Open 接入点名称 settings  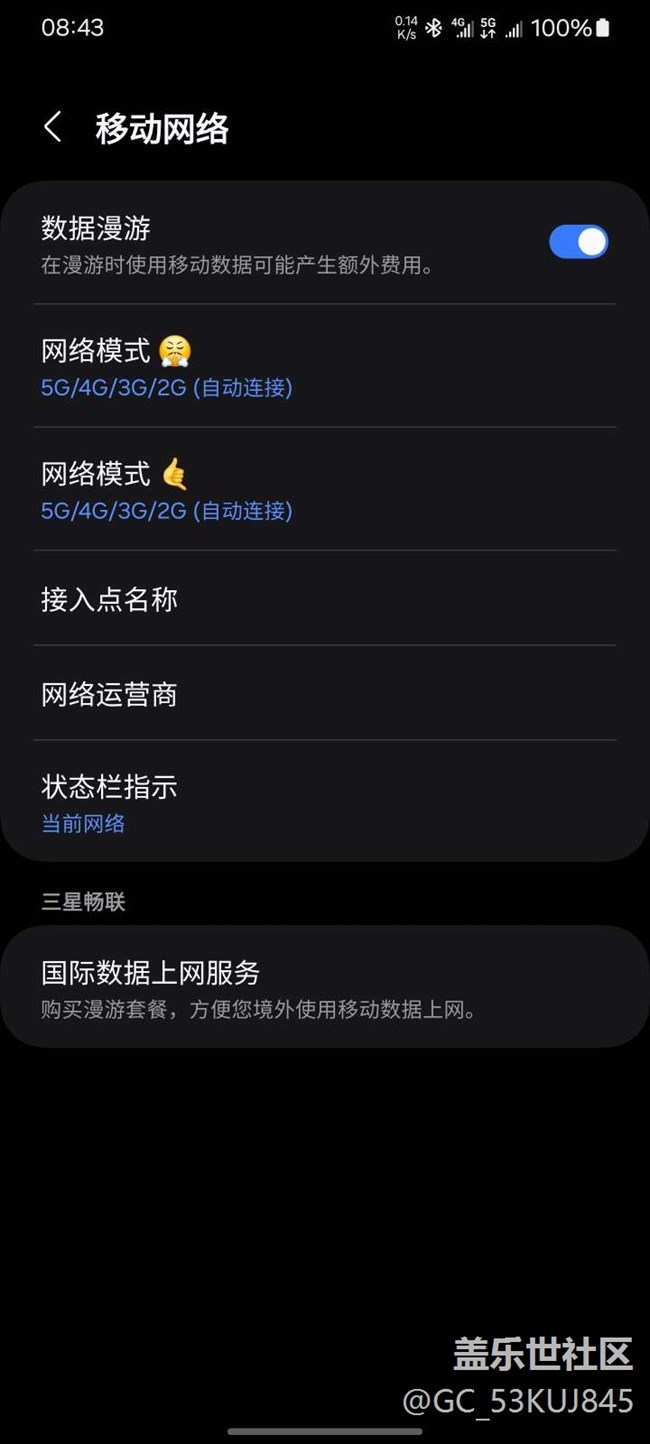(x=325, y=598)
